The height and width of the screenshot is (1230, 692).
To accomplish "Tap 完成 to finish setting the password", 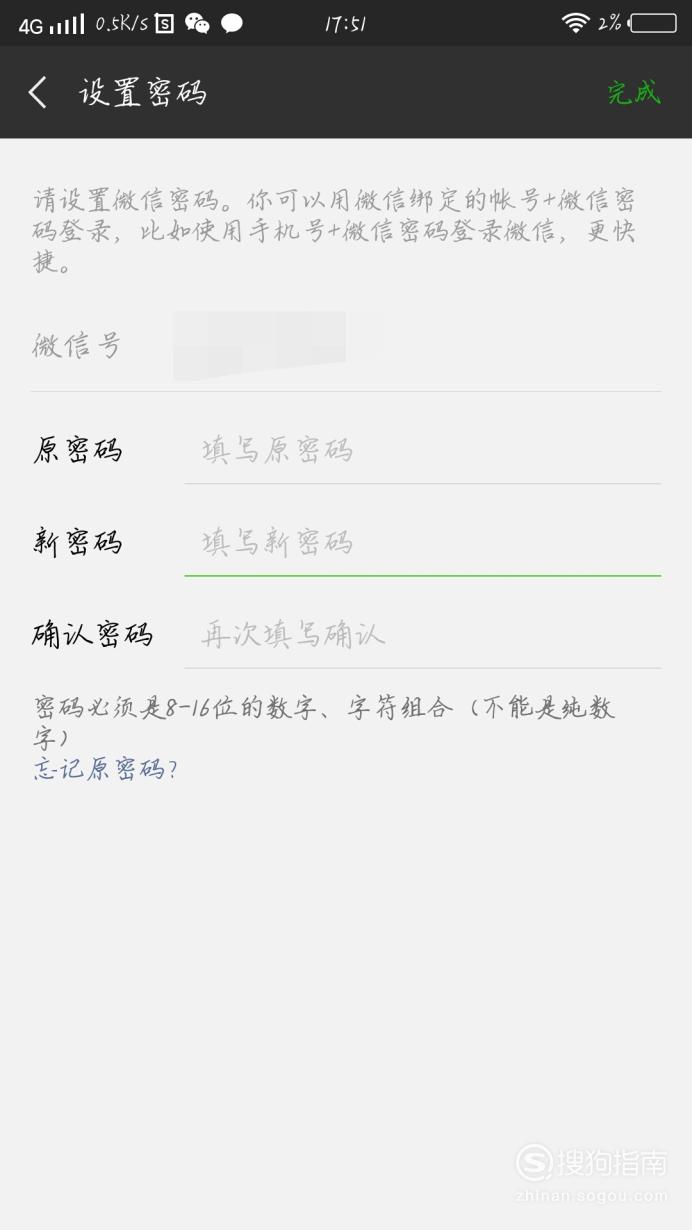I will pyautogui.click(x=634, y=93).
